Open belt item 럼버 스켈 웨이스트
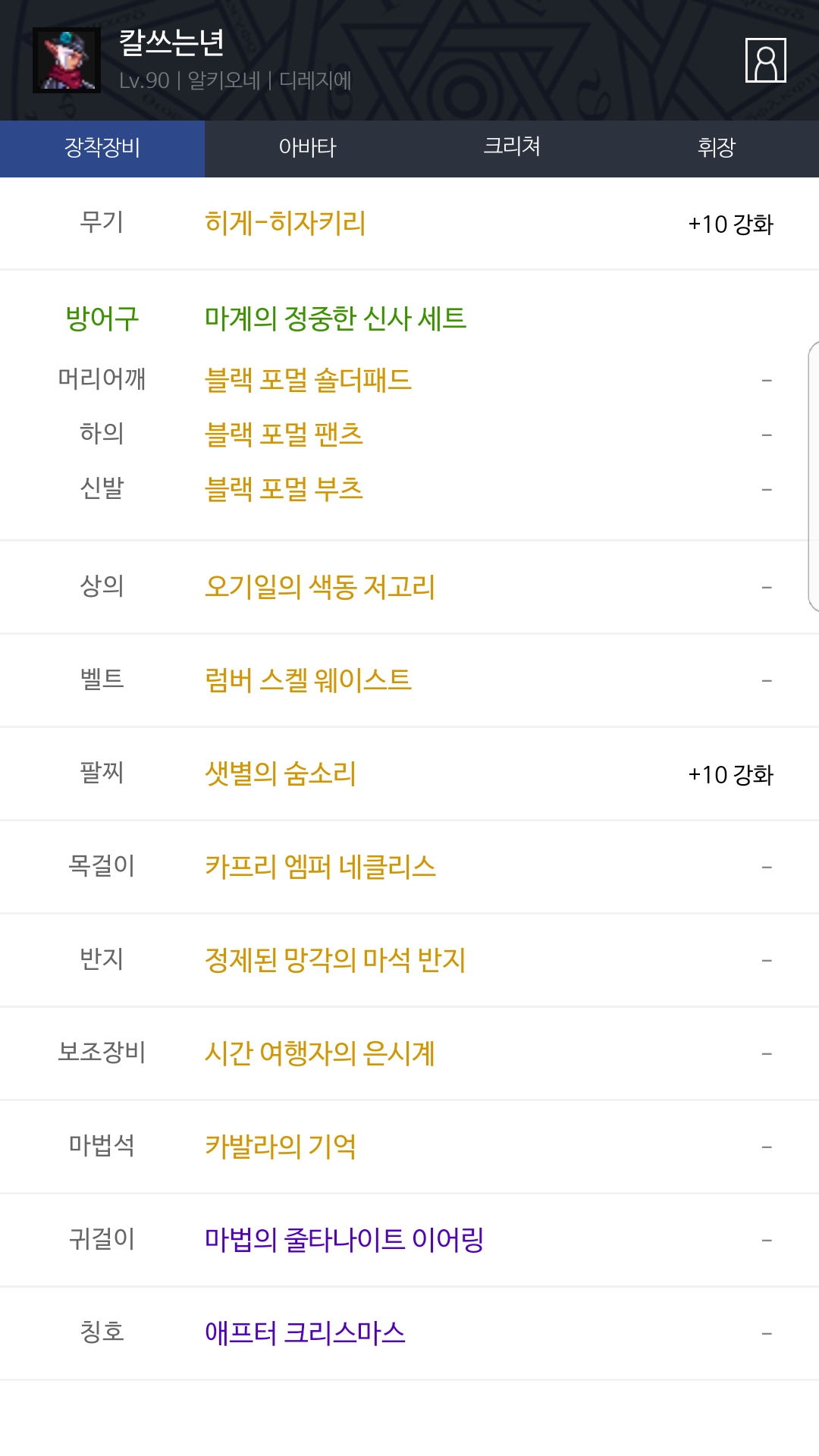Viewport: 819px width, 1456px height. (308, 680)
